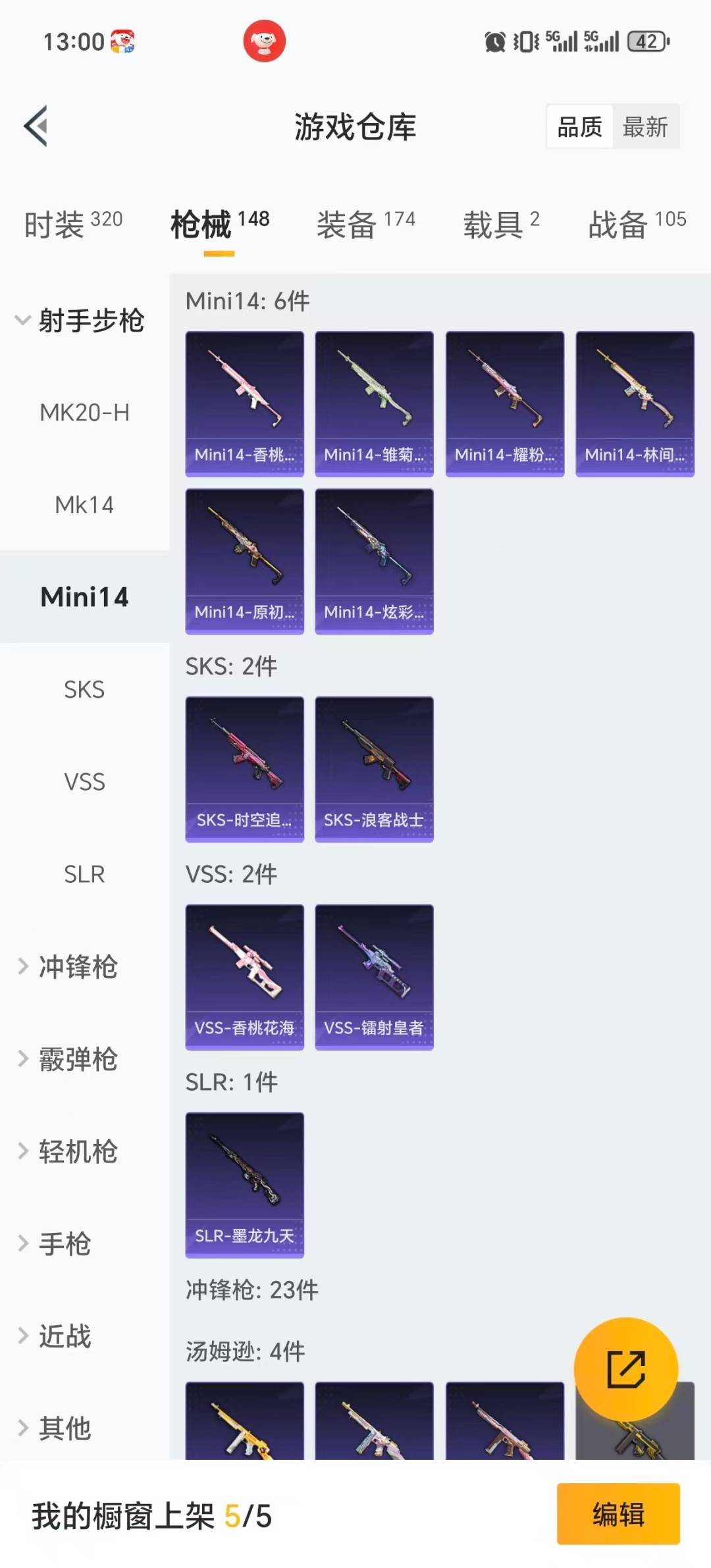The height and width of the screenshot is (1568, 711).
Task: Expand the 手枪 category
Action: [66, 1243]
